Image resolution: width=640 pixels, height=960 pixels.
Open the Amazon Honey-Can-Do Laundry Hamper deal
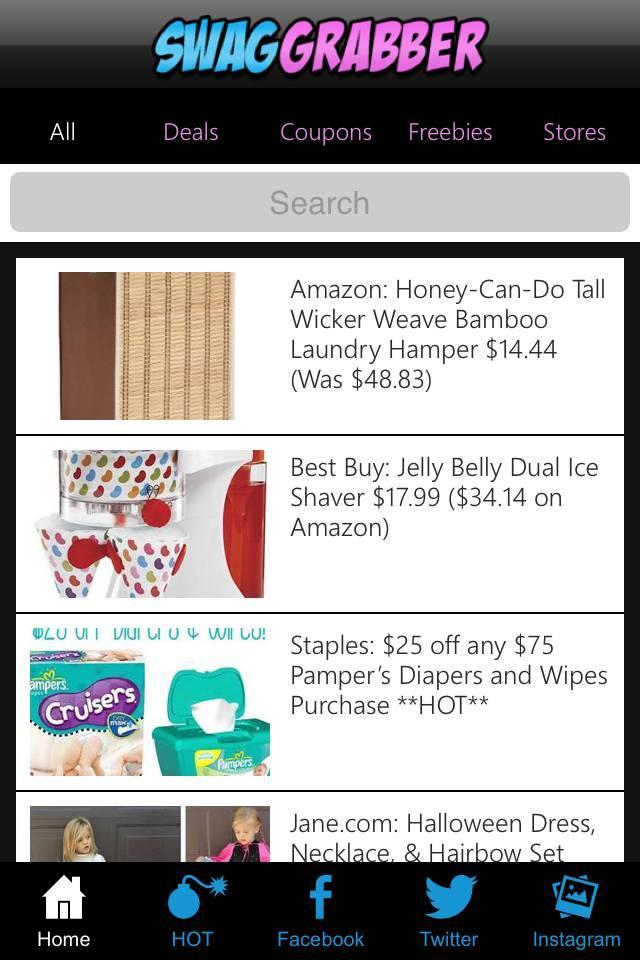point(320,346)
